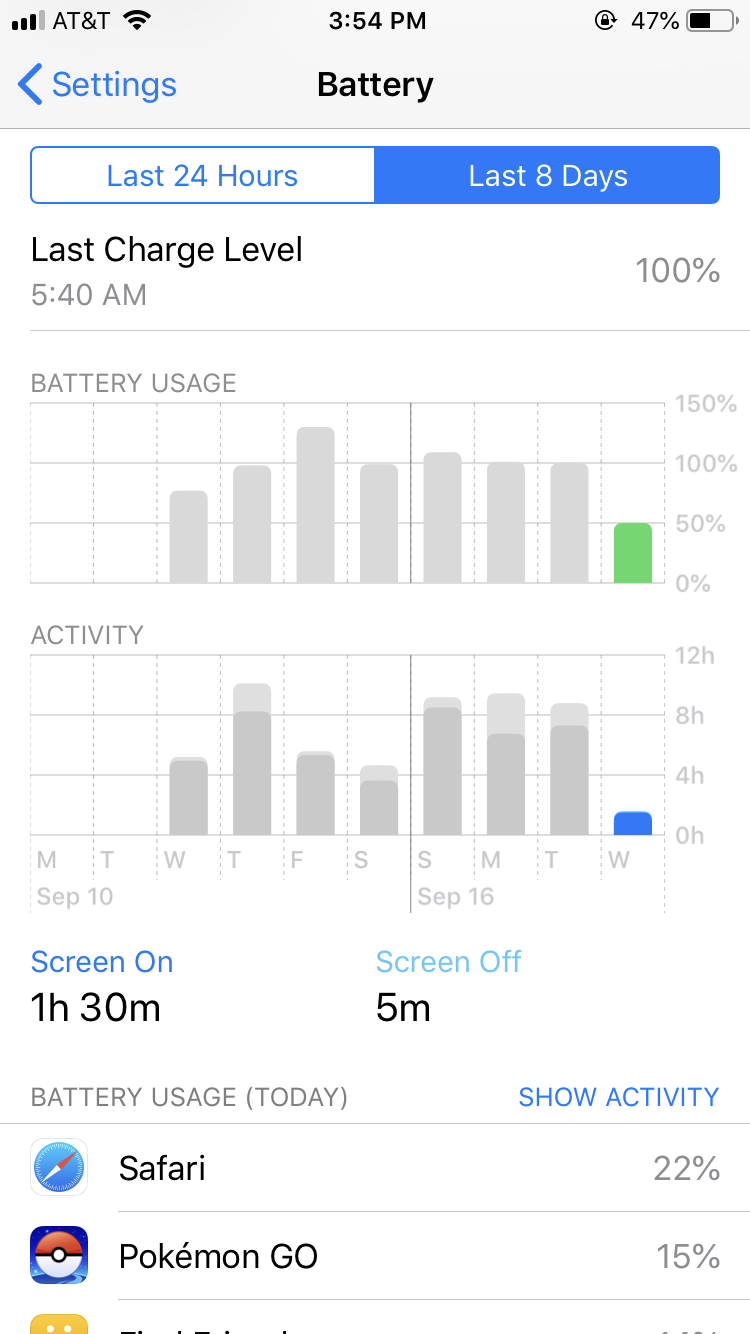Select Friday's battery usage bar
Image resolution: width=750 pixels, height=1334 pixels.
[x=315, y=505]
